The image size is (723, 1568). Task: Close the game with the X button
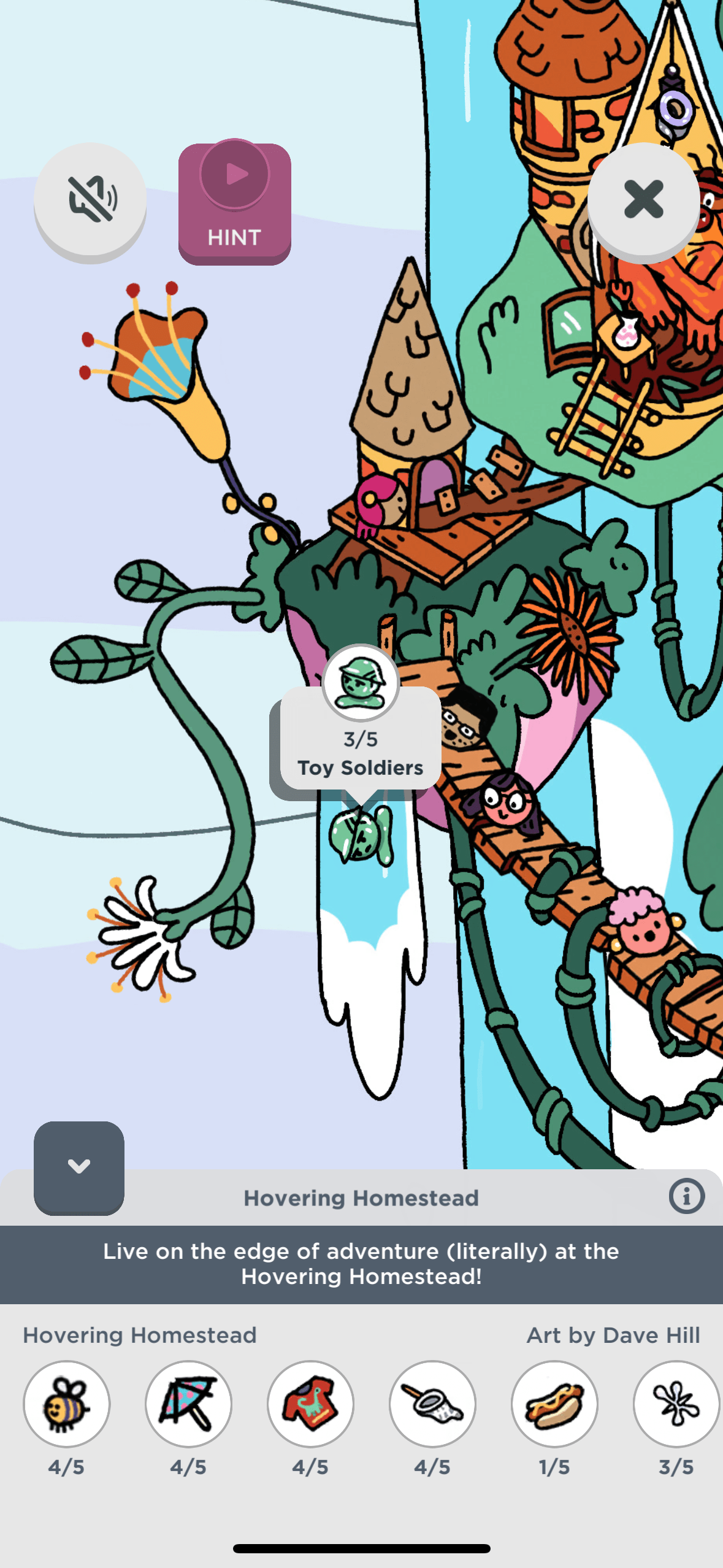(x=643, y=199)
